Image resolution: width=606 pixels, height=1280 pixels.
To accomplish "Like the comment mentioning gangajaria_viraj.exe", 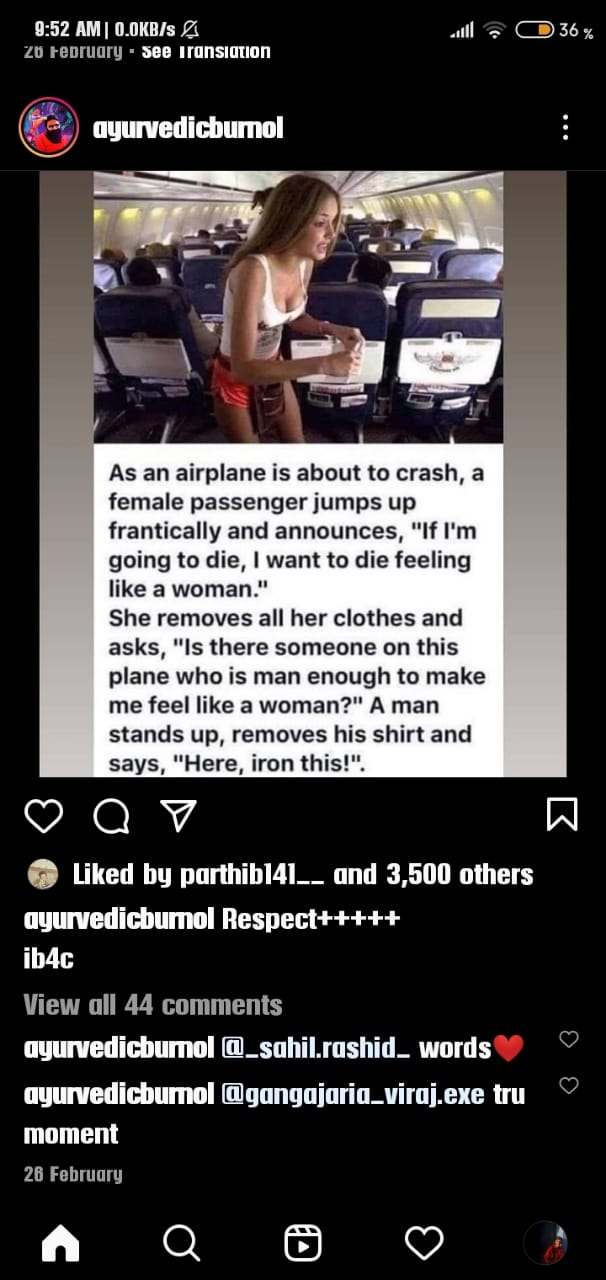I will (x=569, y=1085).
